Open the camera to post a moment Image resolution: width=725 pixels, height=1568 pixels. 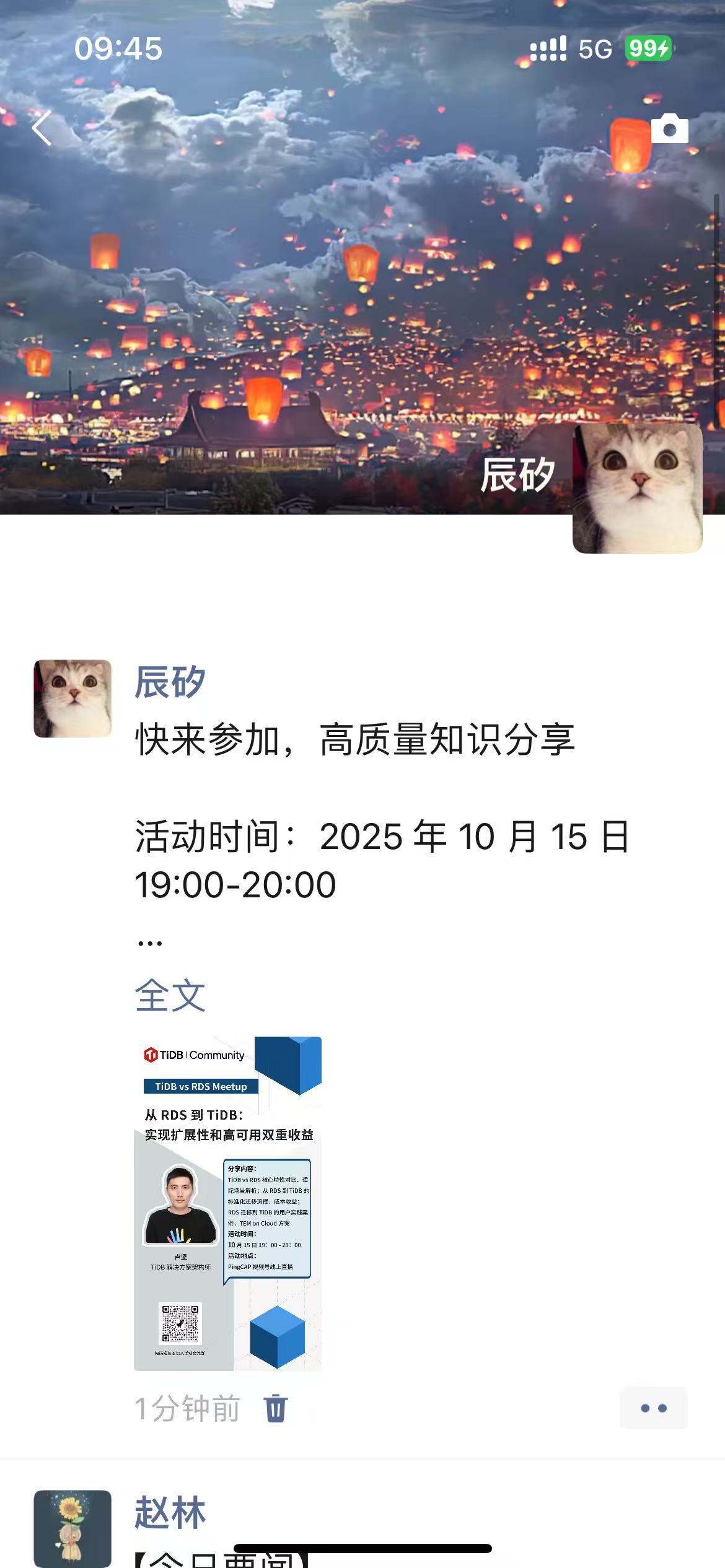[x=669, y=129]
